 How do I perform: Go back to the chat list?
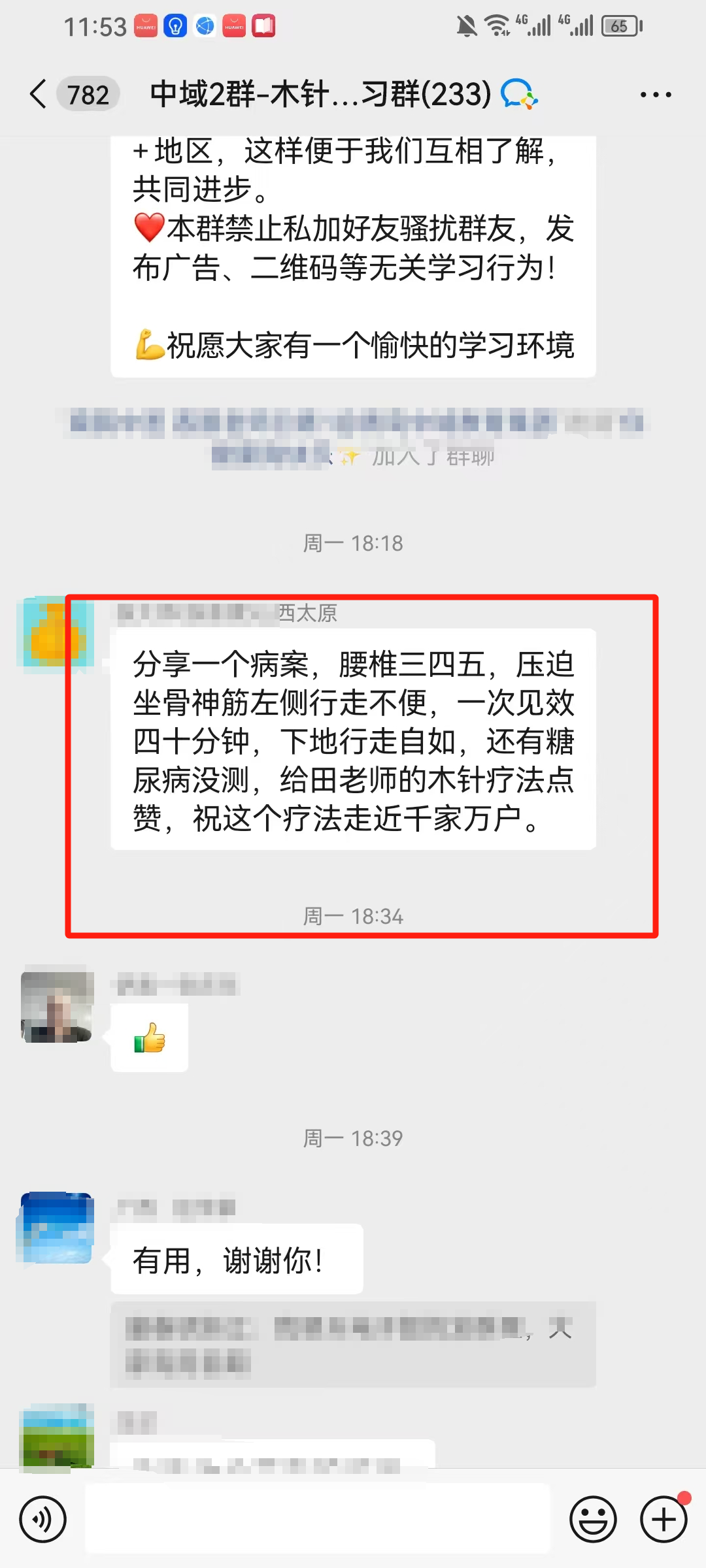[x=39, y=95]
